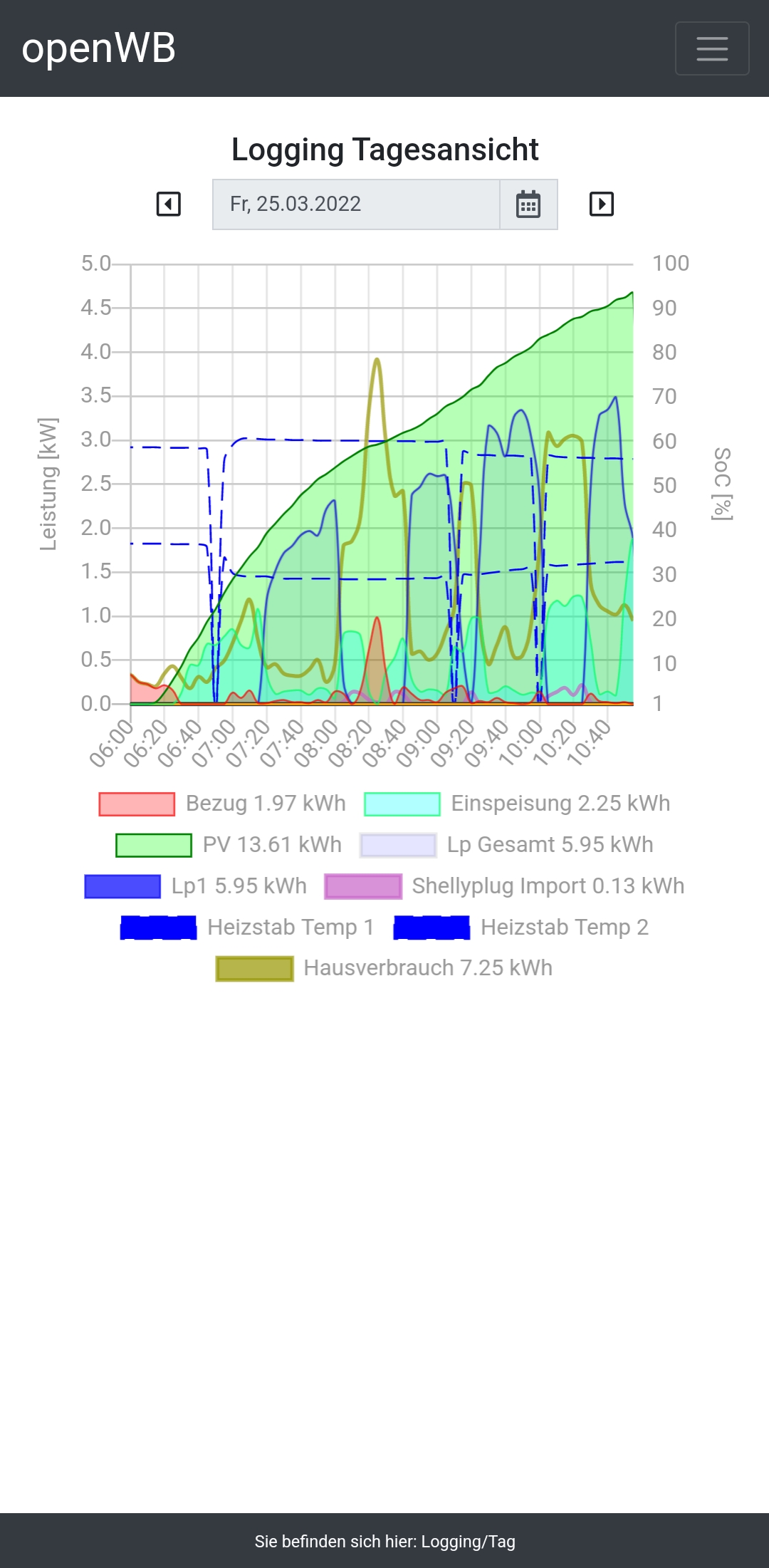
Task: Open the hamburger navigation menu
Action: pyautogui.click(x=711, y=48)
